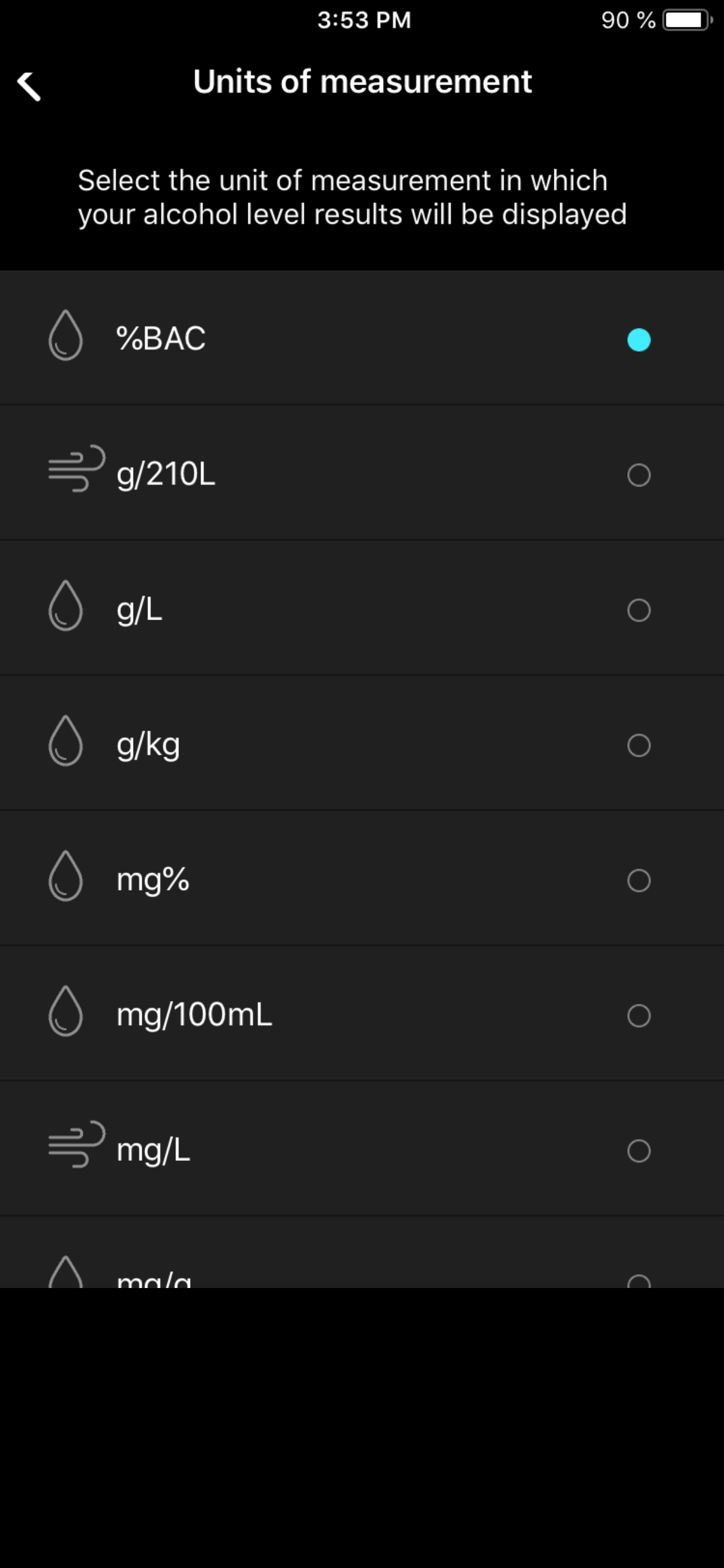Select the %BAC unit
The width and height of the screenshot is (724, 1568).
click(362, 338)
